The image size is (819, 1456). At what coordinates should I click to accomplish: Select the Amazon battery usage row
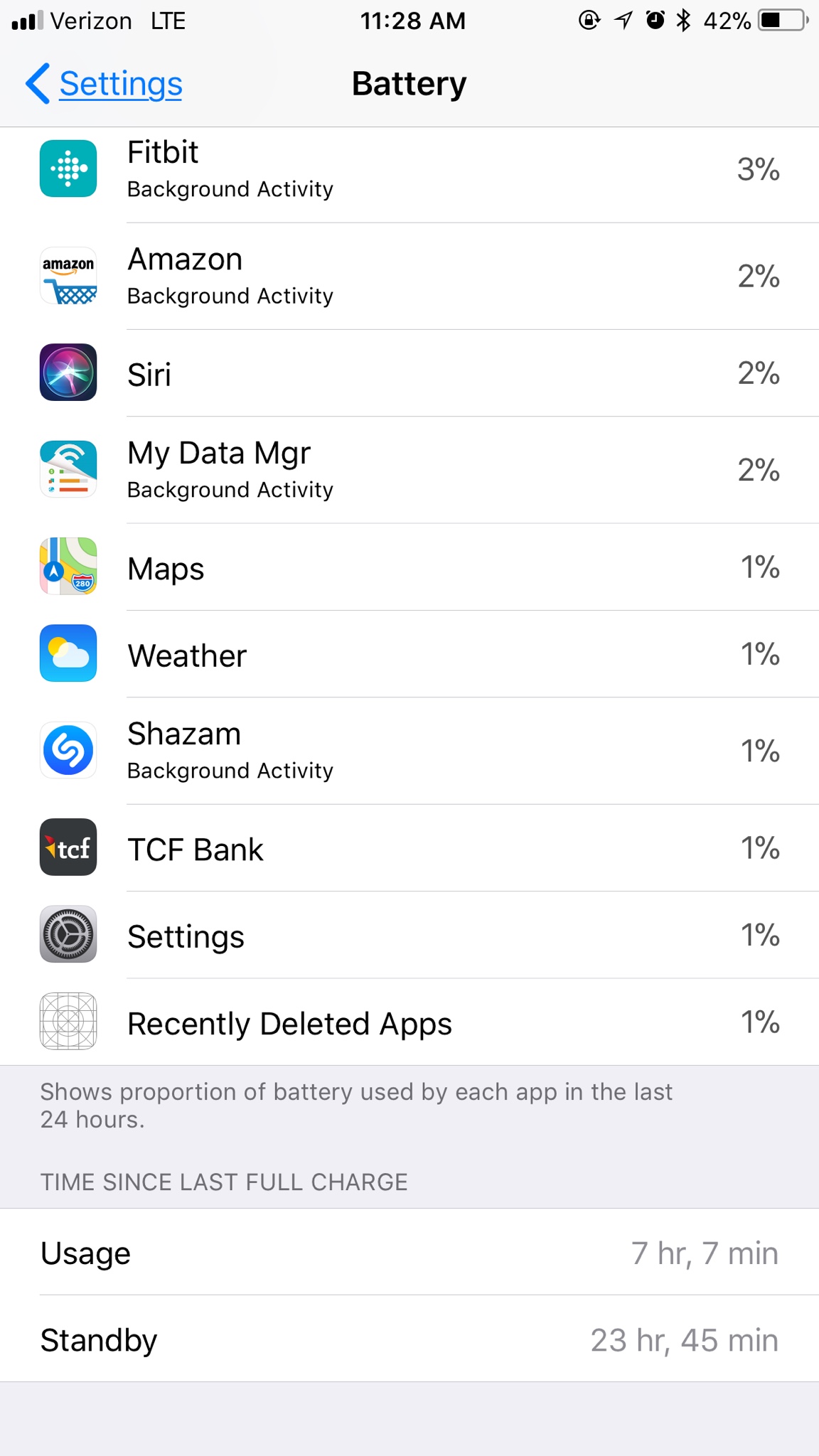click(x=409, y=277)
